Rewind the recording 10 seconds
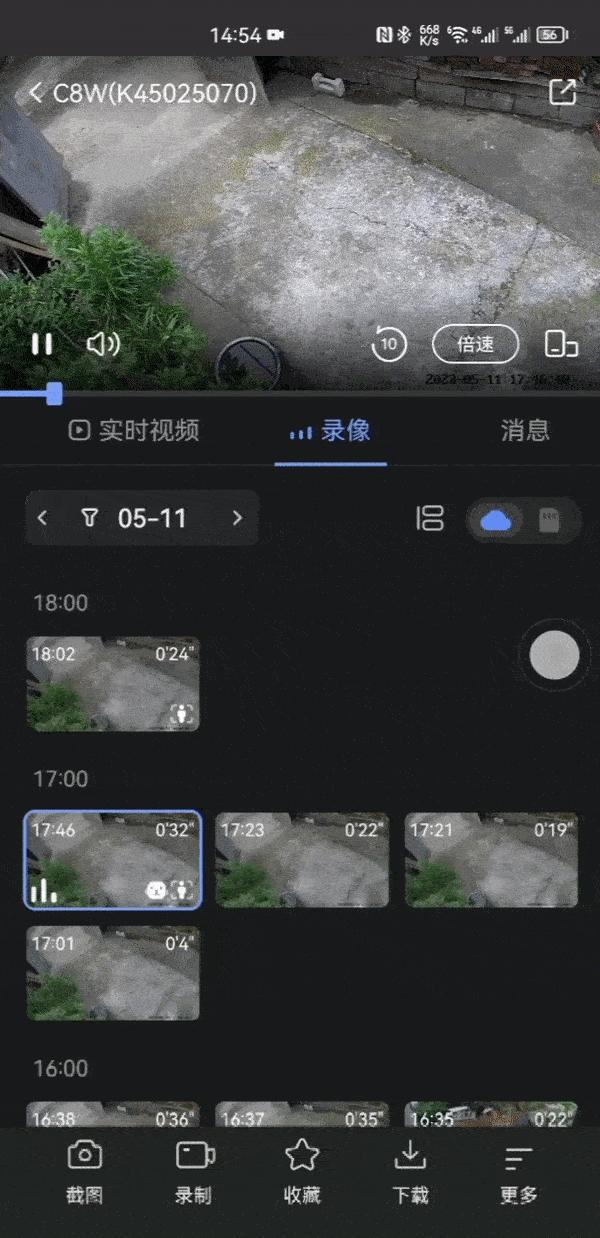Screen dimensions: 600x1238 [389, 345]
